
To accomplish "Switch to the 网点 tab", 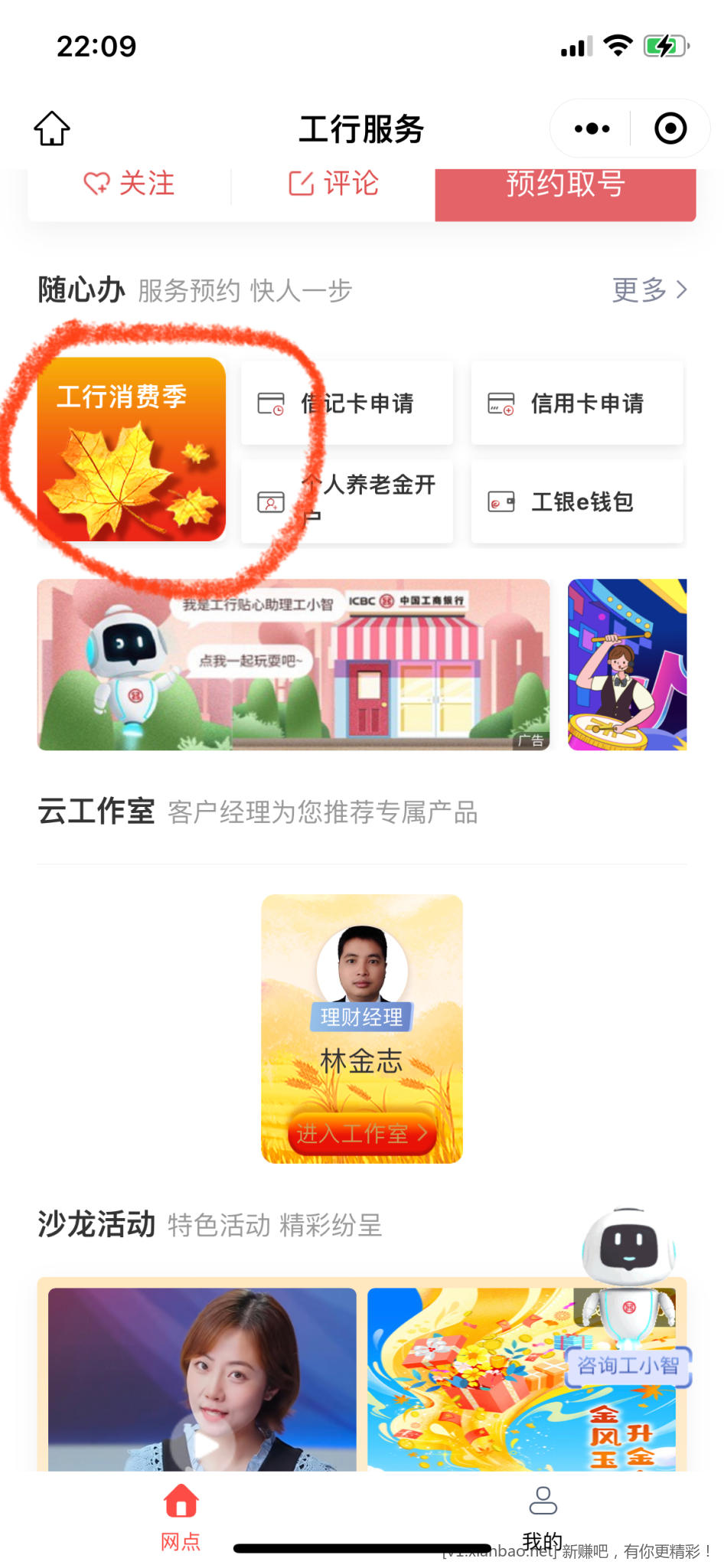I will [x=181, y=1517].
